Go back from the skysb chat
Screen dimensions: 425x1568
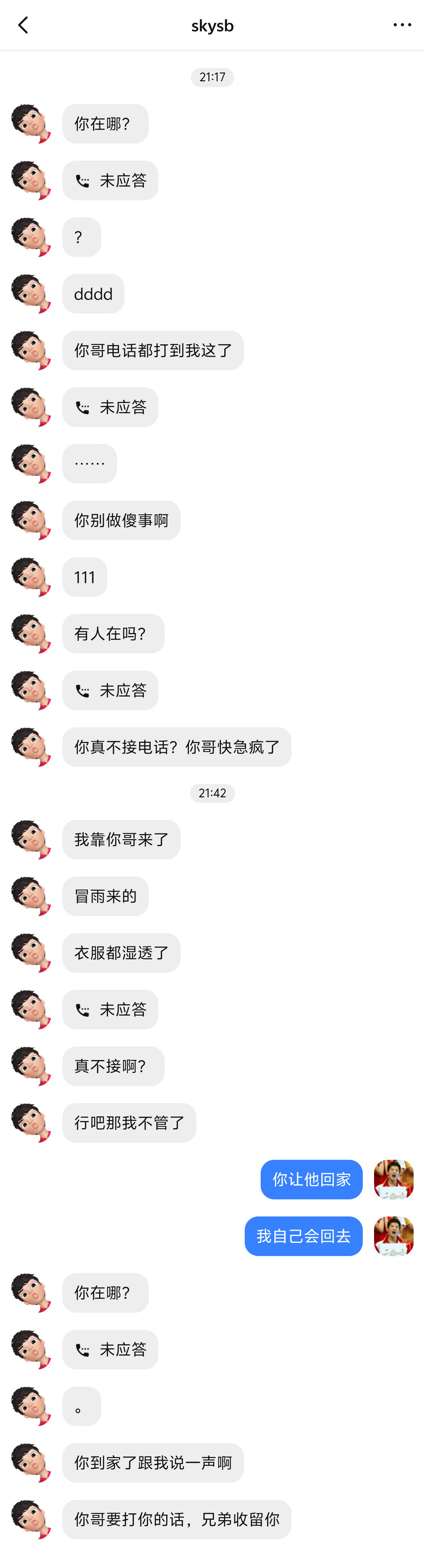pyautogui.click(x=23, y=26)
